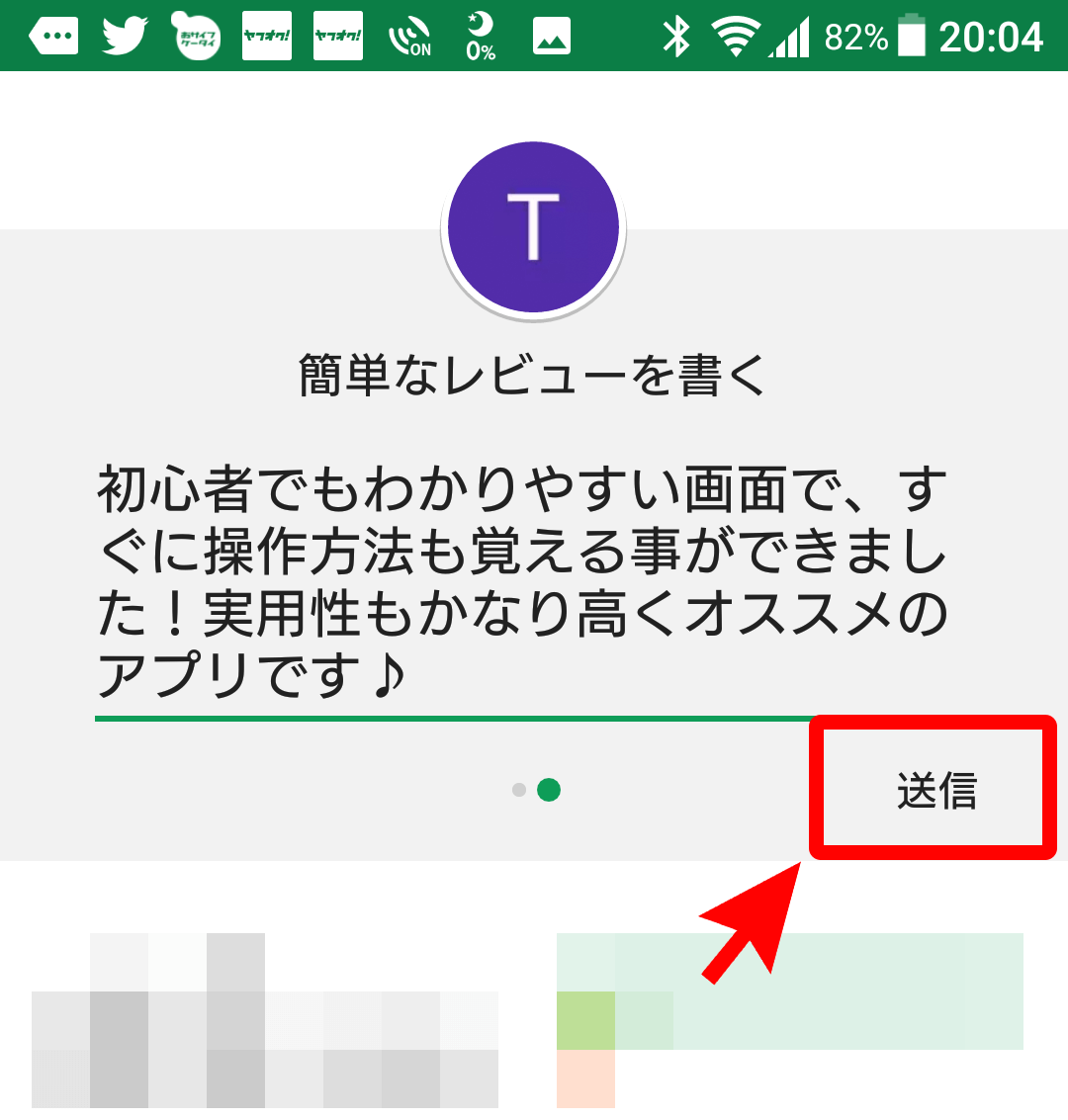
Task: Go to the first page indicator dot
Action: 518,790
